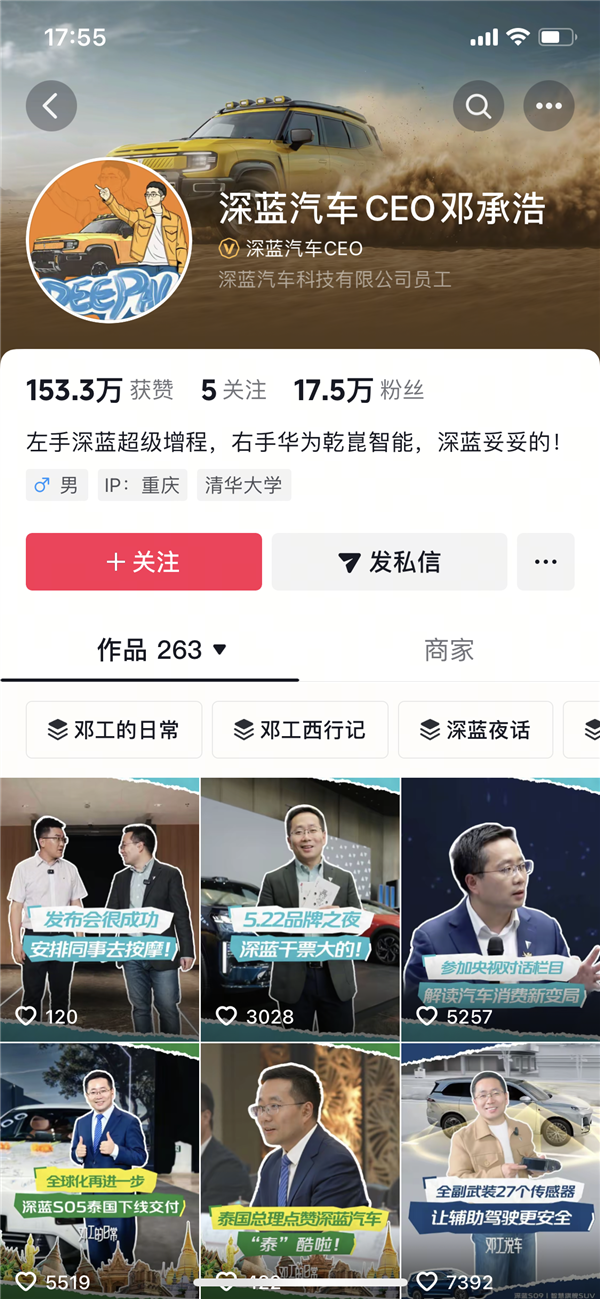Open search from the profile header
The height and width of the screenshot is (1299, 600).
pos(478,105)
